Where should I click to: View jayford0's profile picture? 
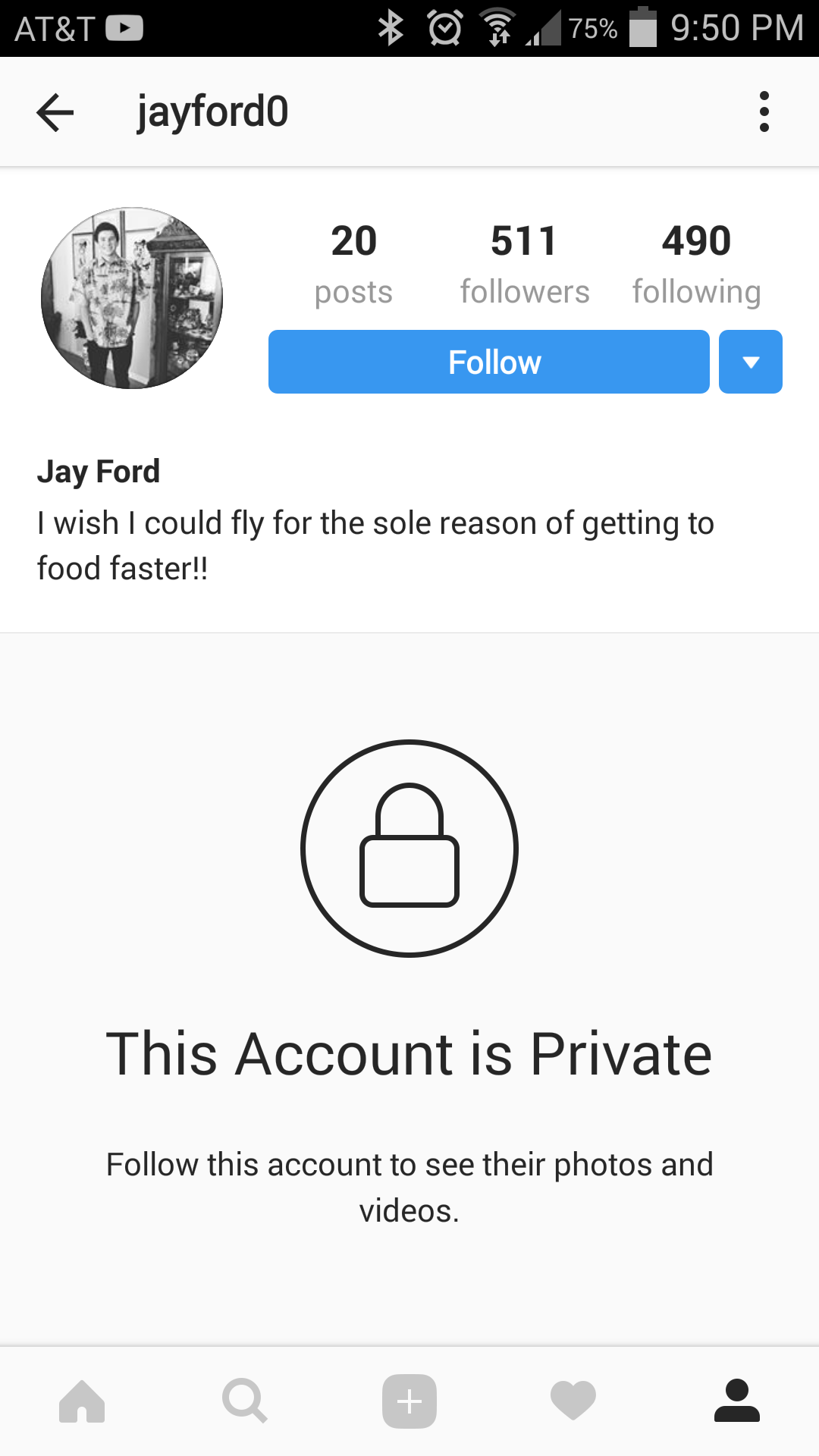[132, 298]
